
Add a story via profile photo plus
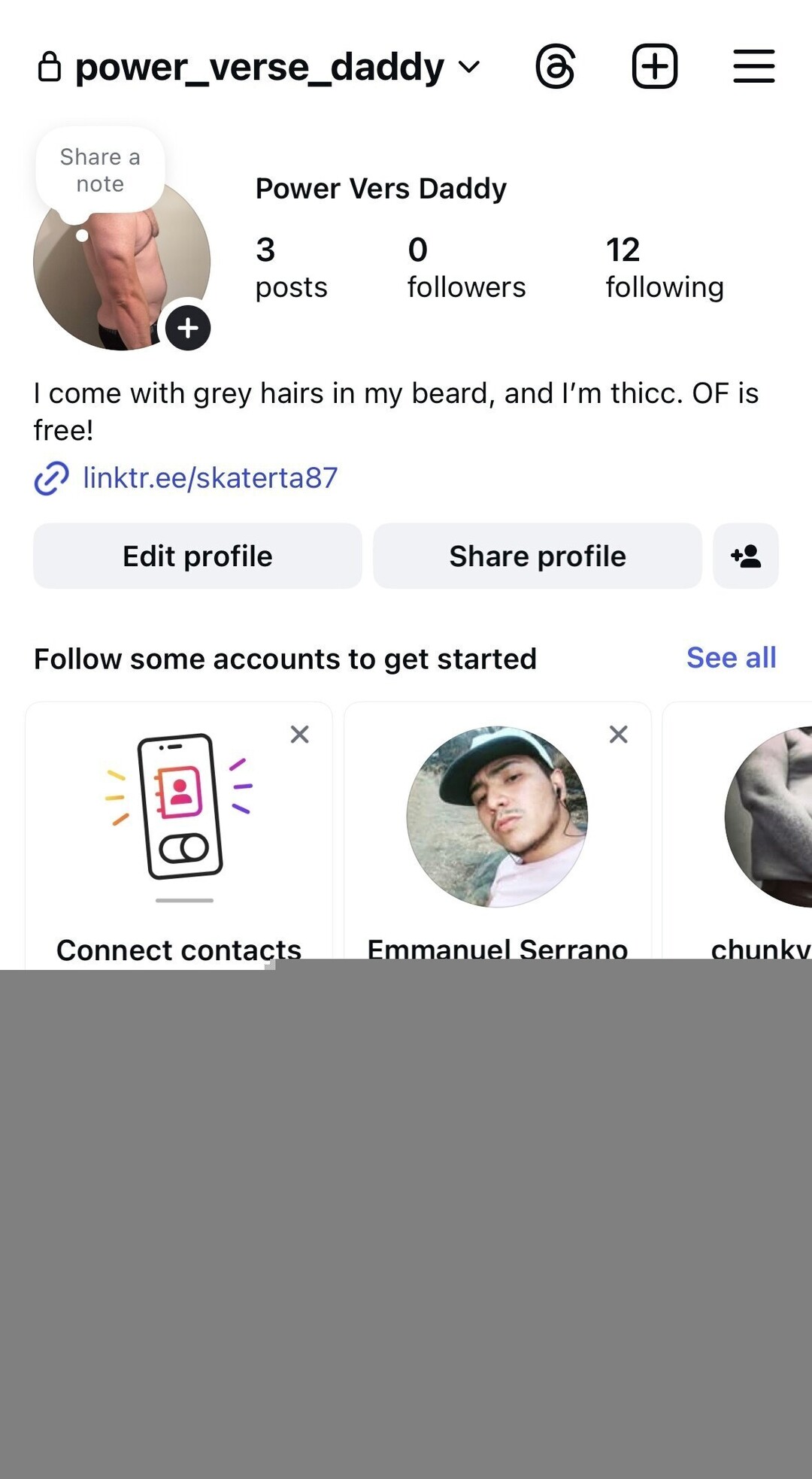[187, 328]
